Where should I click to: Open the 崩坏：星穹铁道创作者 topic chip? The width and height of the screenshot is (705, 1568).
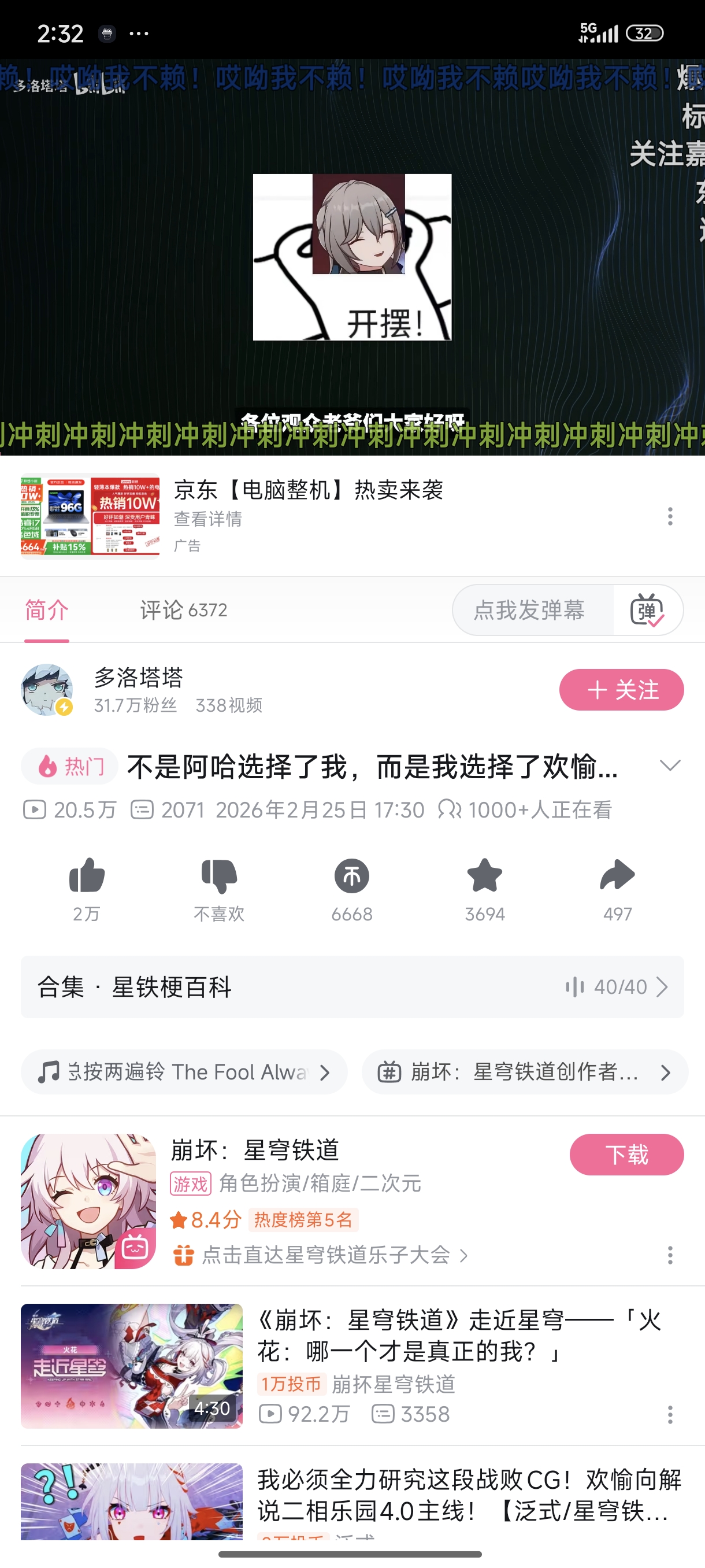[x=524, y=1072]
